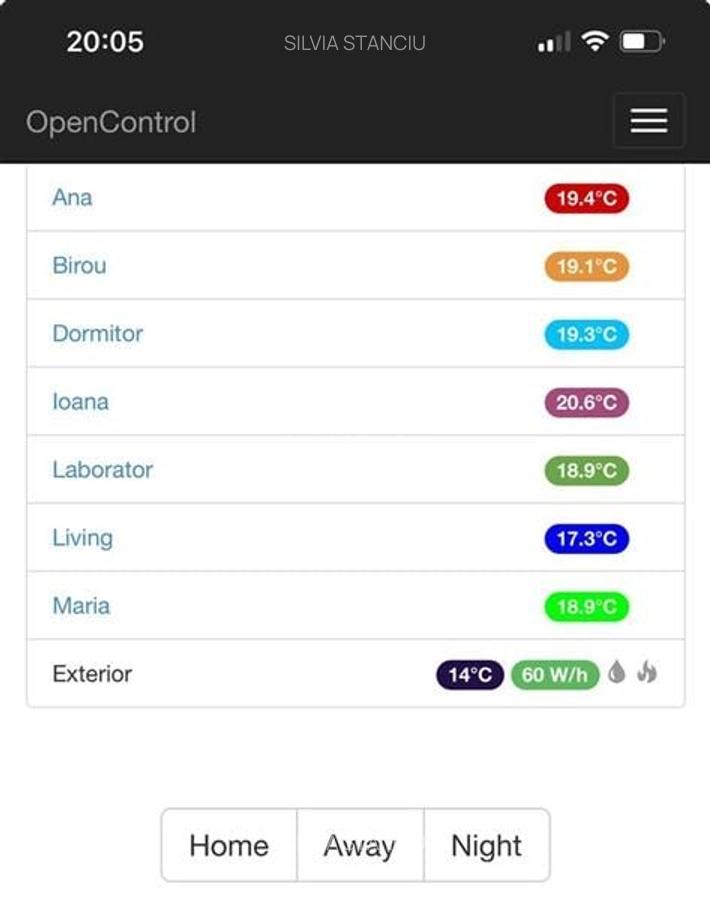The height and width of the screenshot is (900, 710).
Task: Switch to Home mode
Action: [229, 845]
